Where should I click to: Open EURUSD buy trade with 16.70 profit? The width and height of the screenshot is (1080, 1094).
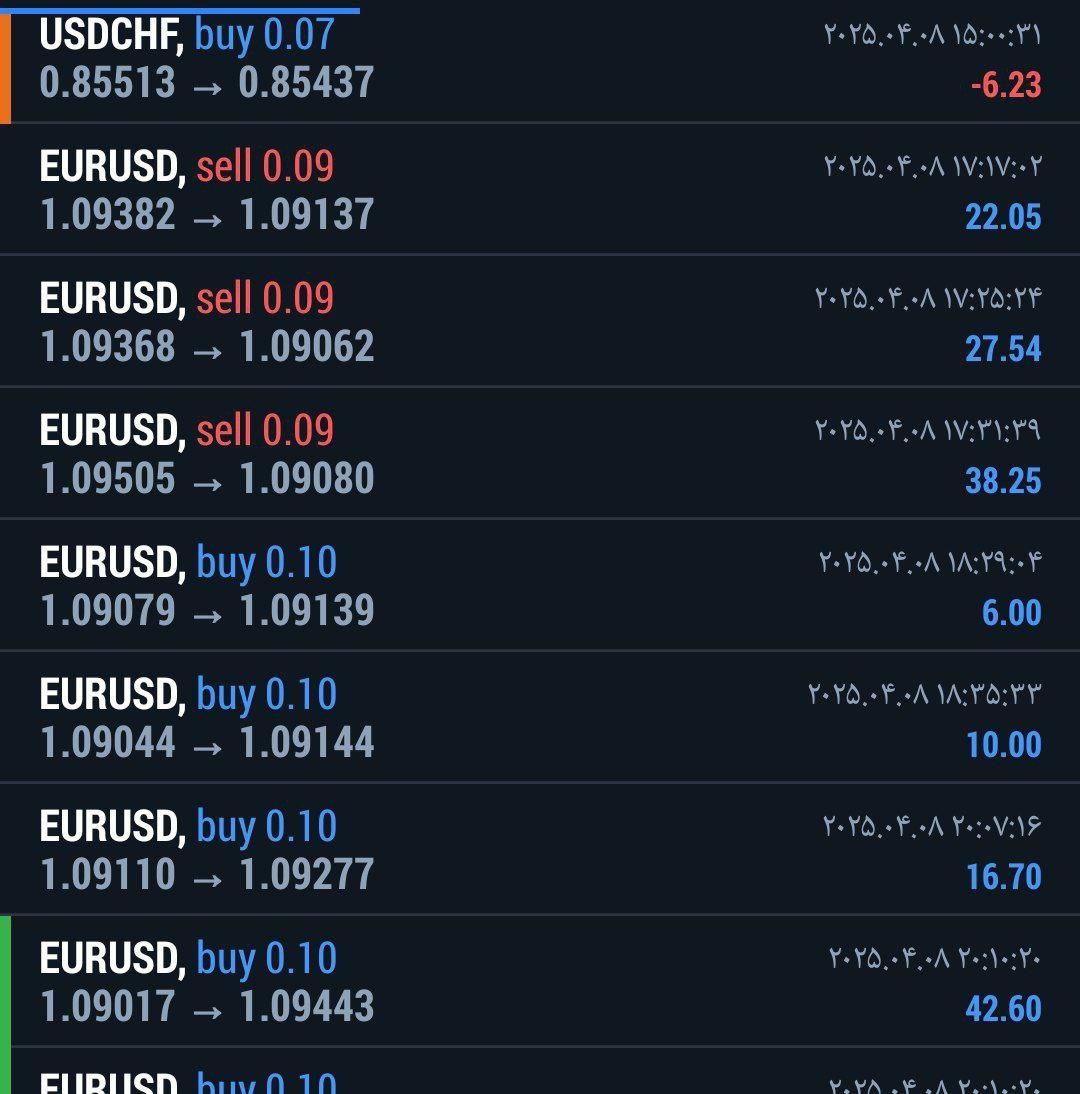point(540,850)
